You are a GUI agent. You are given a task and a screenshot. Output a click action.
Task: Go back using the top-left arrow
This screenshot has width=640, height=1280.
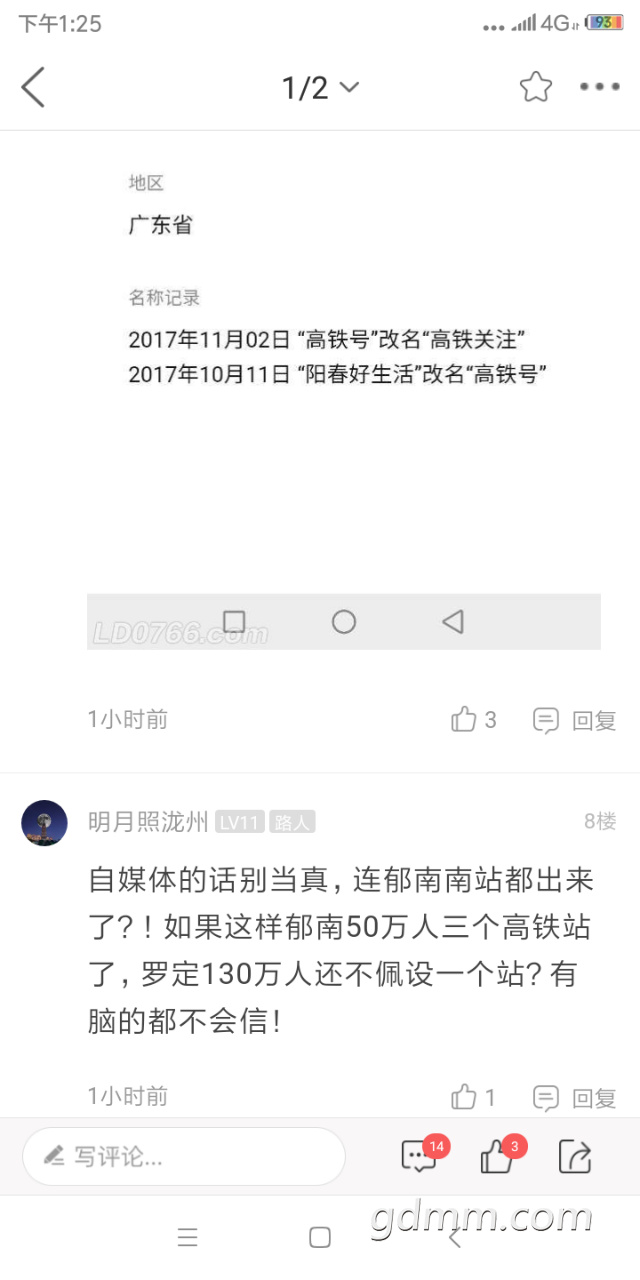tap(33, 88)
